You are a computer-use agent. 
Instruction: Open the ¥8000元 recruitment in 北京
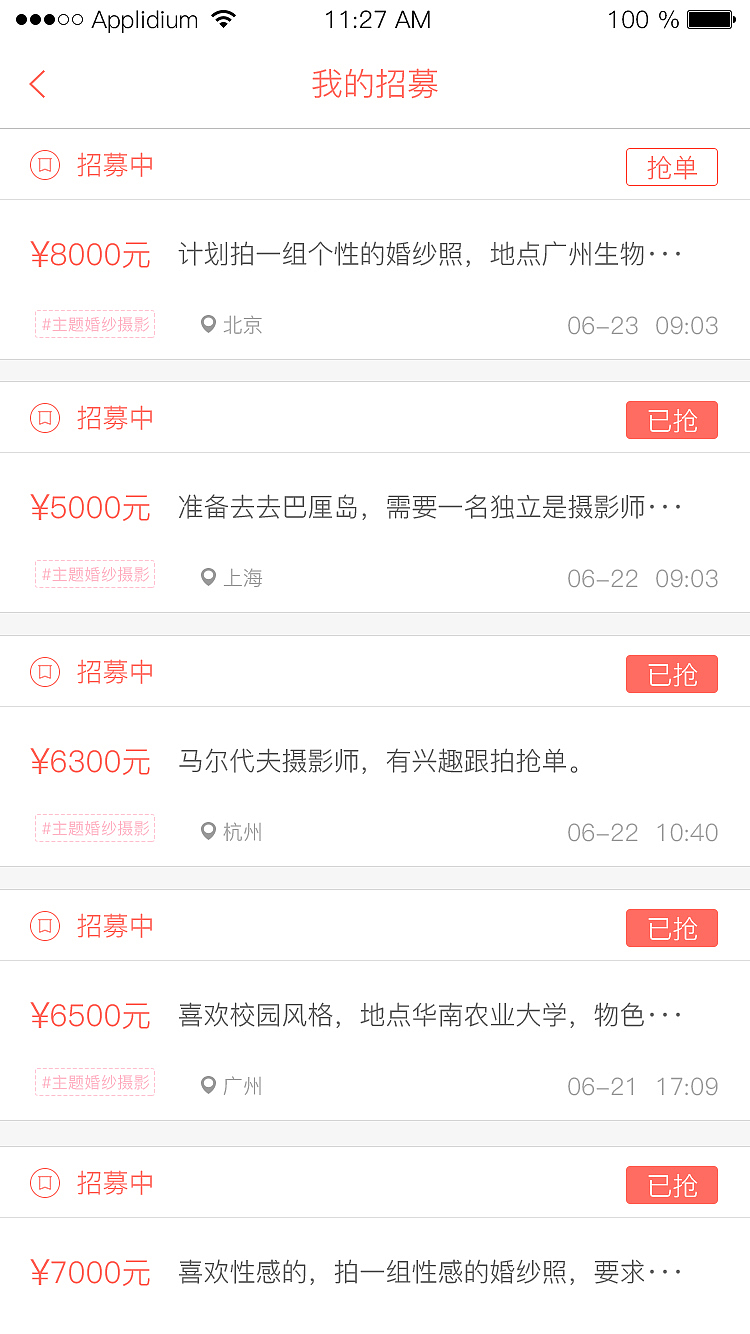(430, 255)
